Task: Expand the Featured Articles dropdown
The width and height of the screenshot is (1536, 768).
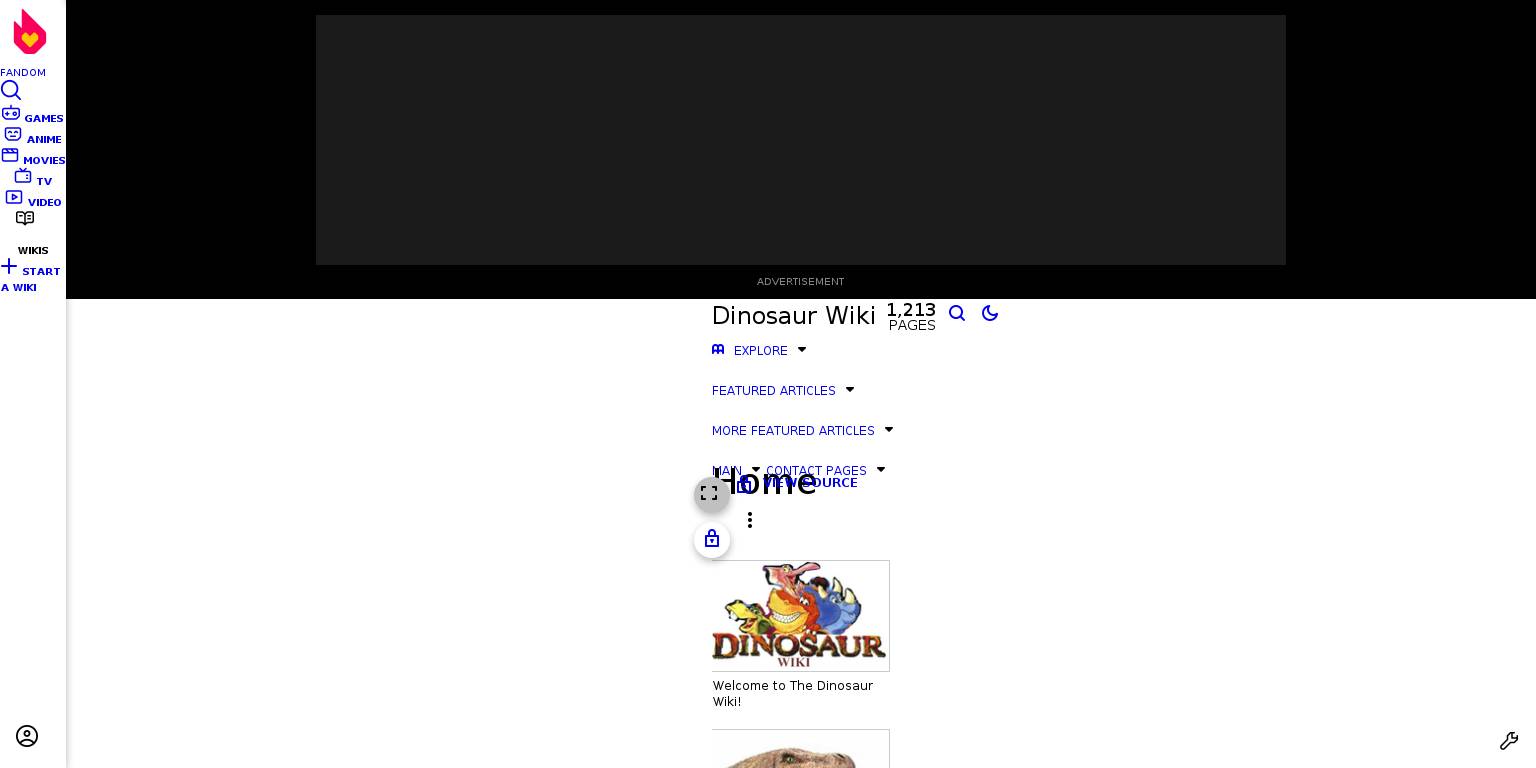Action: click(x=783, y=390)
